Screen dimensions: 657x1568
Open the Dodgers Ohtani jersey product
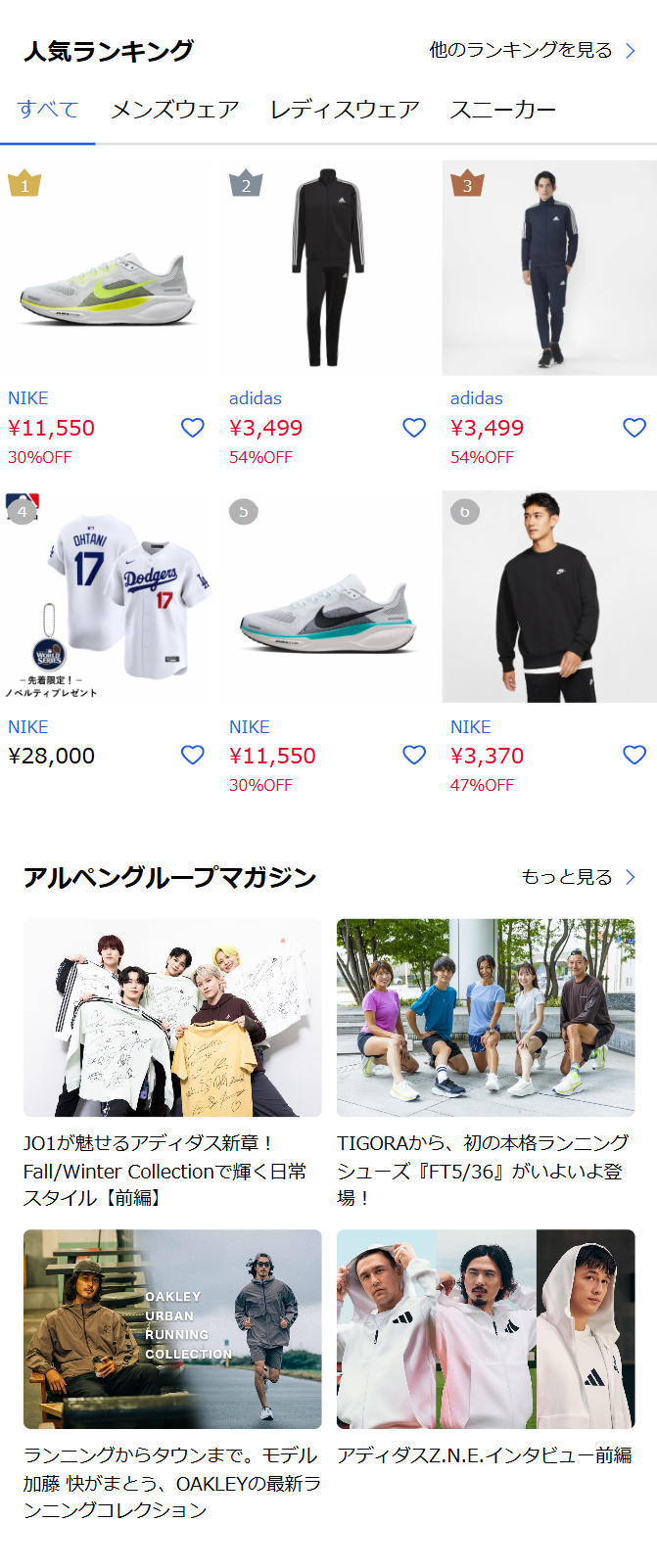pos(108,597)
